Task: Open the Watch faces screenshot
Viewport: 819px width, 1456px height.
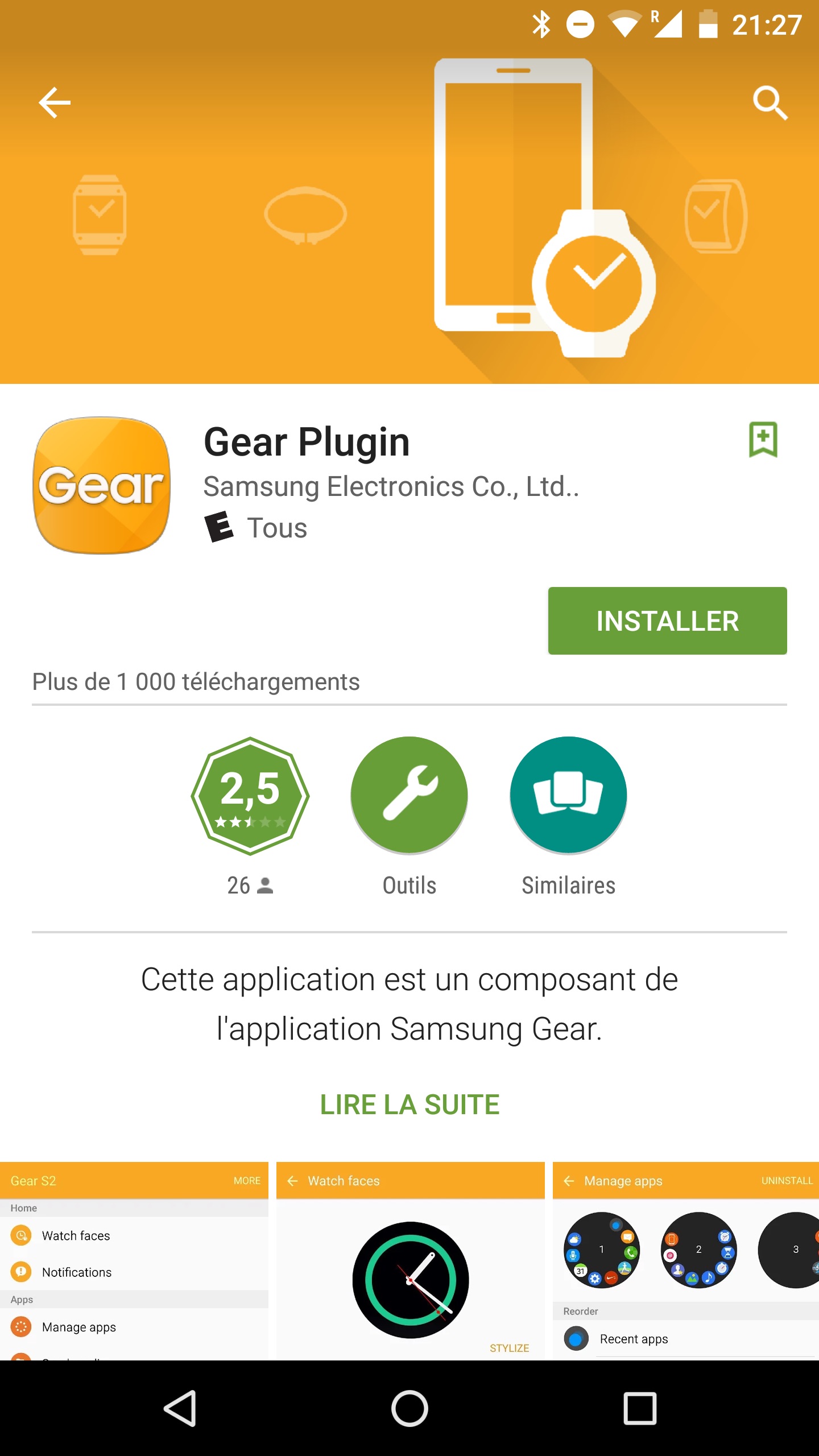Action: point(410,1260)
